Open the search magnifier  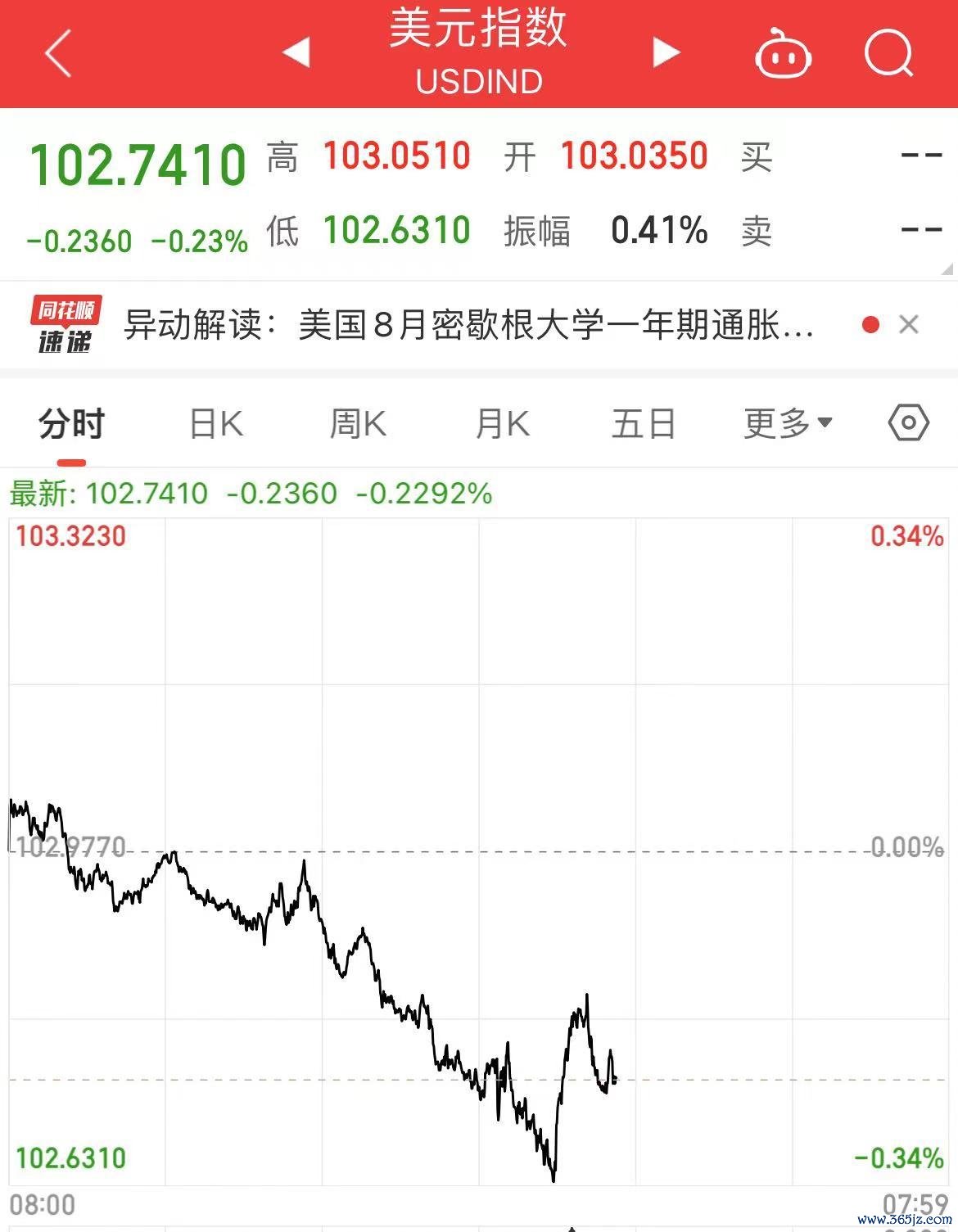[x=888, y=54]
